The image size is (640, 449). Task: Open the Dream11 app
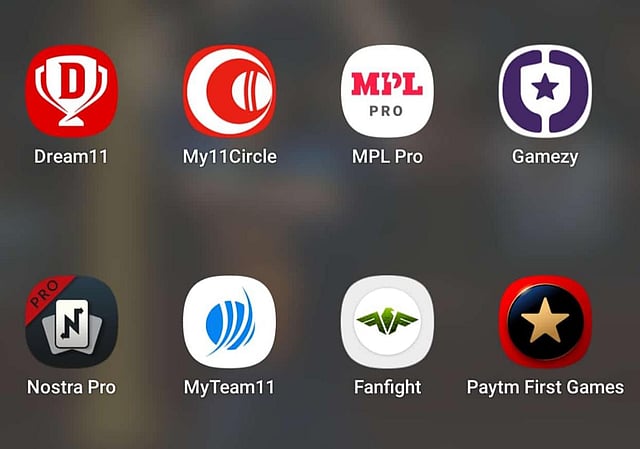pyautogui.click(x=71, y=91)
